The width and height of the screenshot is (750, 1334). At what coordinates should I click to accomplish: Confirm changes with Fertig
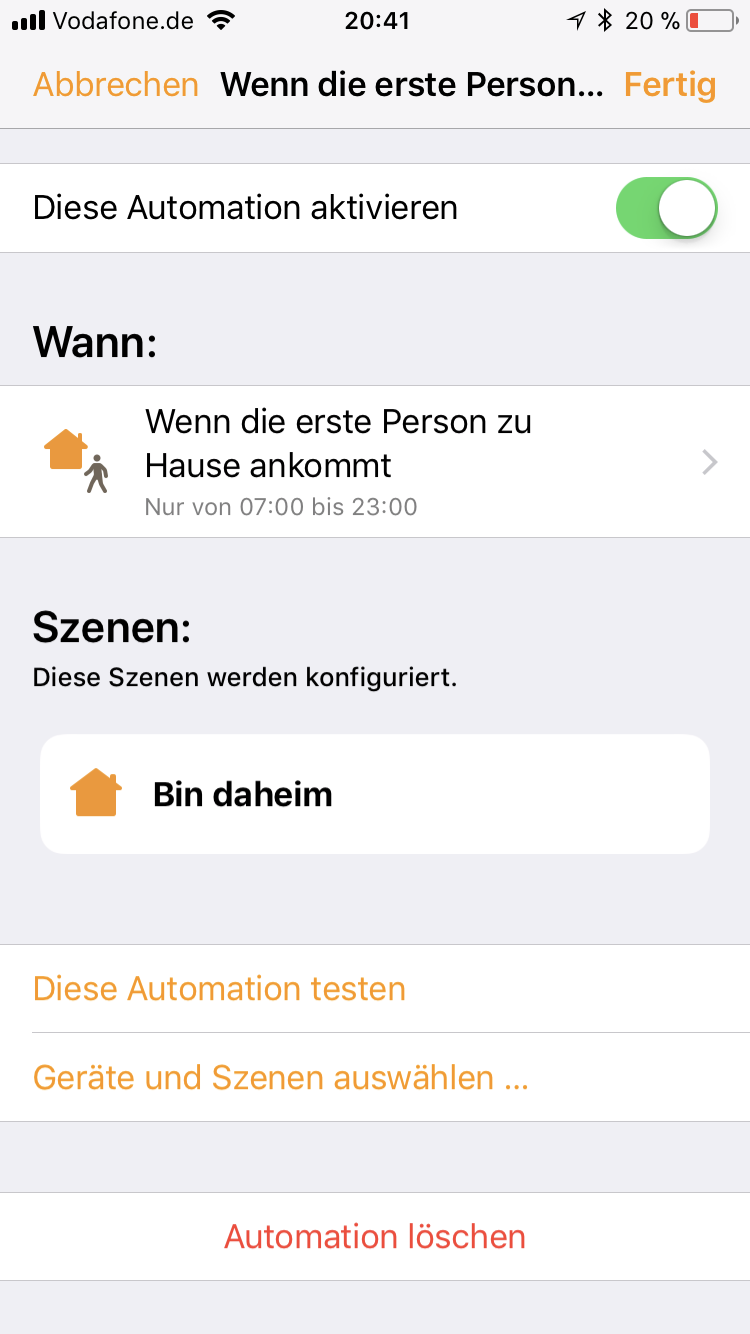(x=669, y=85)
